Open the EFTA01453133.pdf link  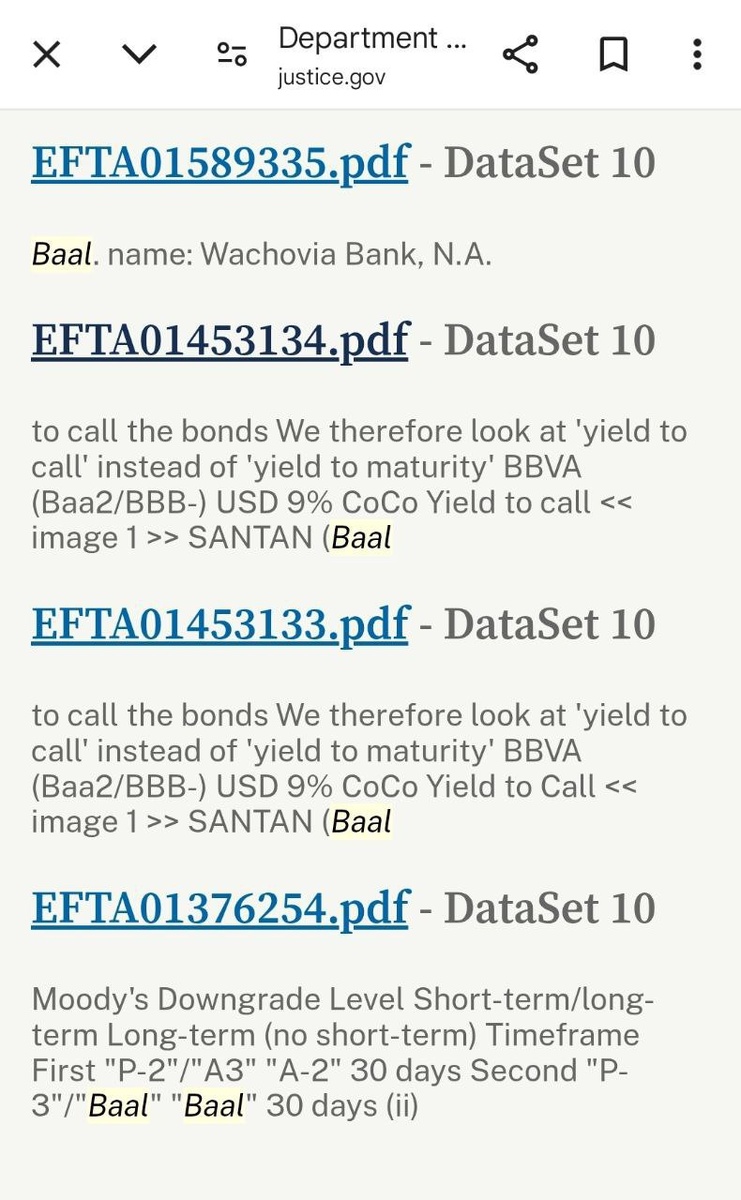220,624
